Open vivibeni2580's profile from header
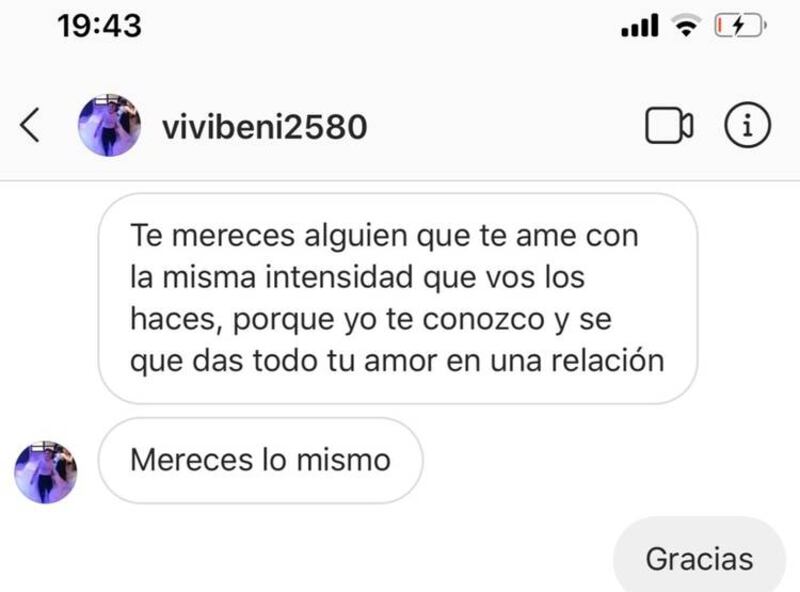Screen dimensions: 800x592 pyautogui.click(x=264, y=127)
